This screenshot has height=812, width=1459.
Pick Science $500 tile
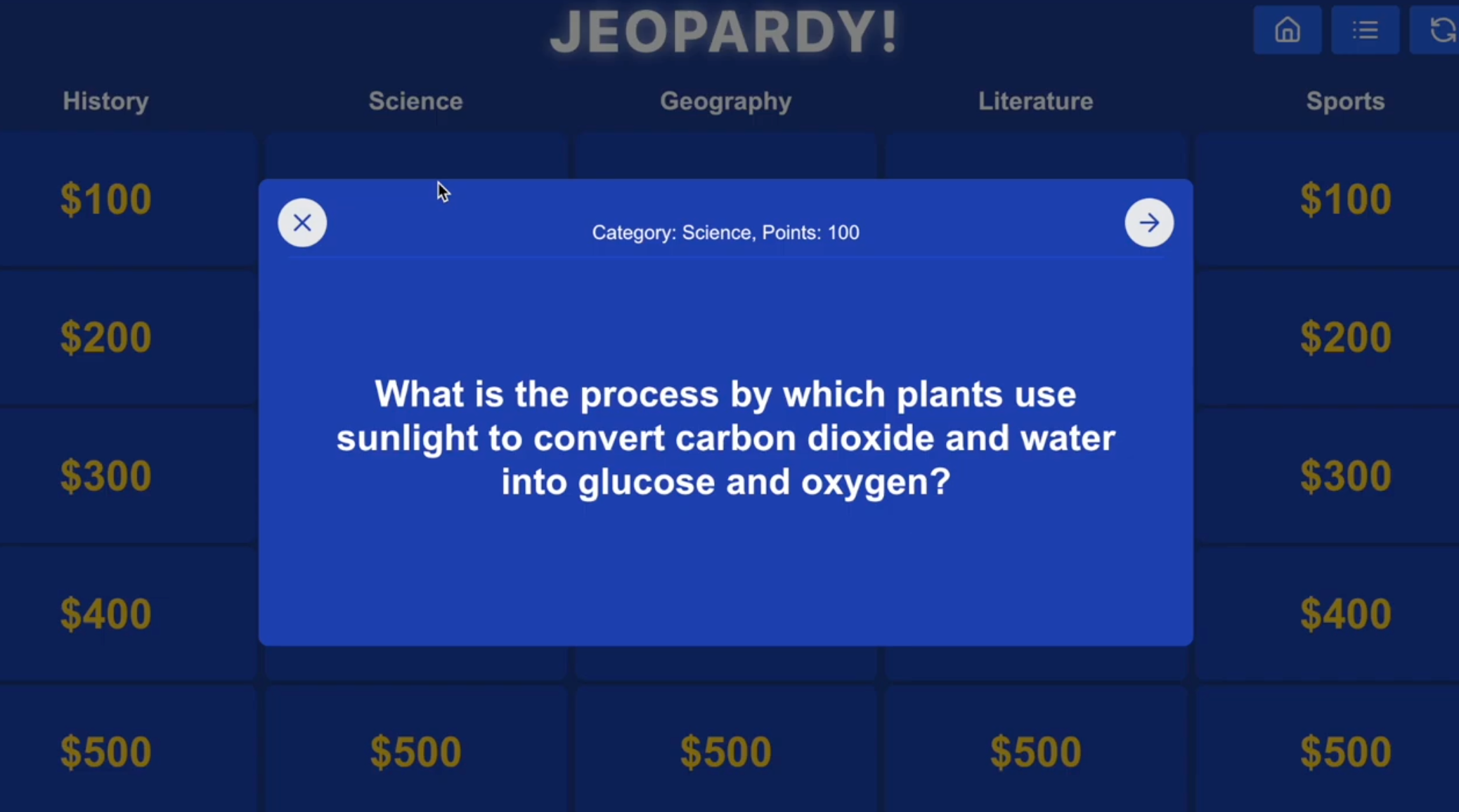coord(416,752)
